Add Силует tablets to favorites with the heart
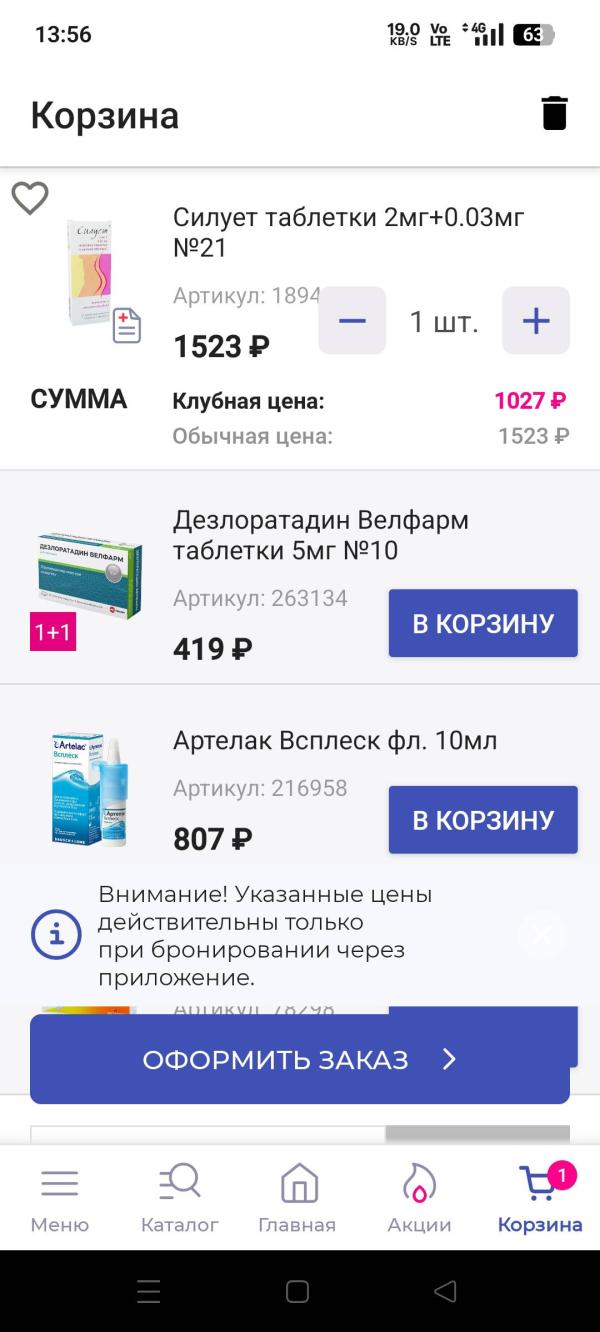Viewport: 600px width, 1332px height. coord(30,199)
